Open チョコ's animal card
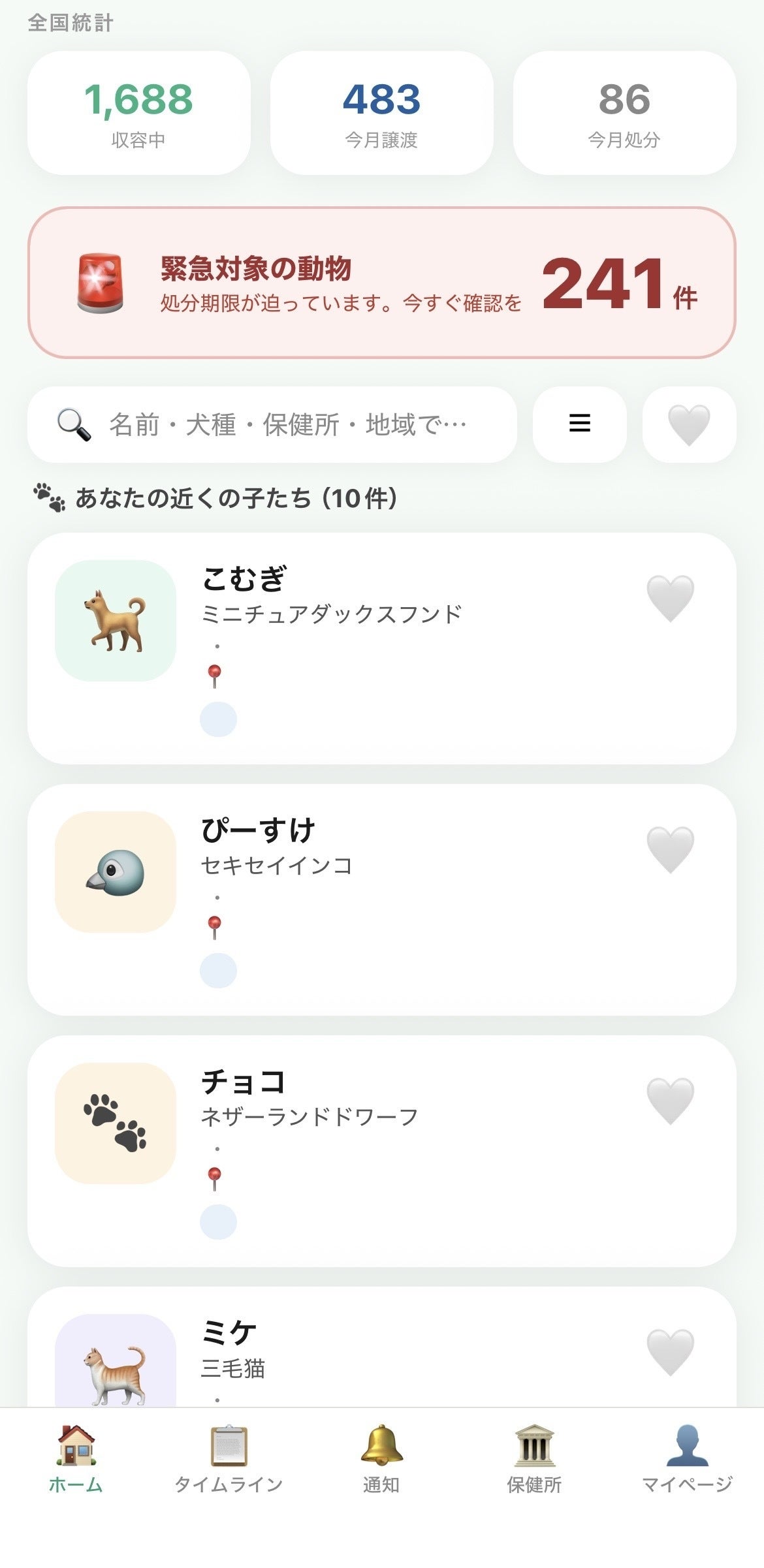This screenshot has height=1568, width=764. [382, 1151]
